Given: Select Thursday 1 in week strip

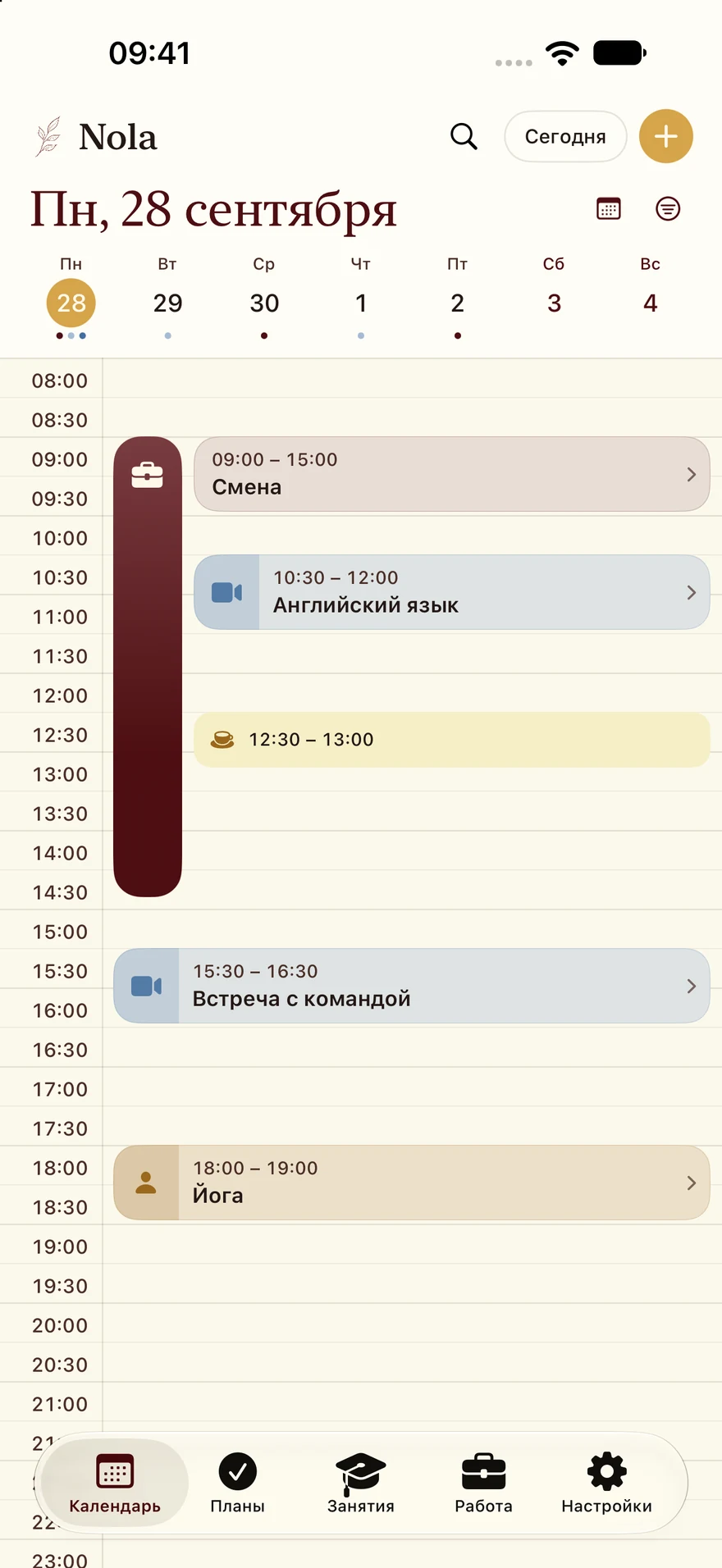Looking at the screenshot, I should (x=361, y=303).
